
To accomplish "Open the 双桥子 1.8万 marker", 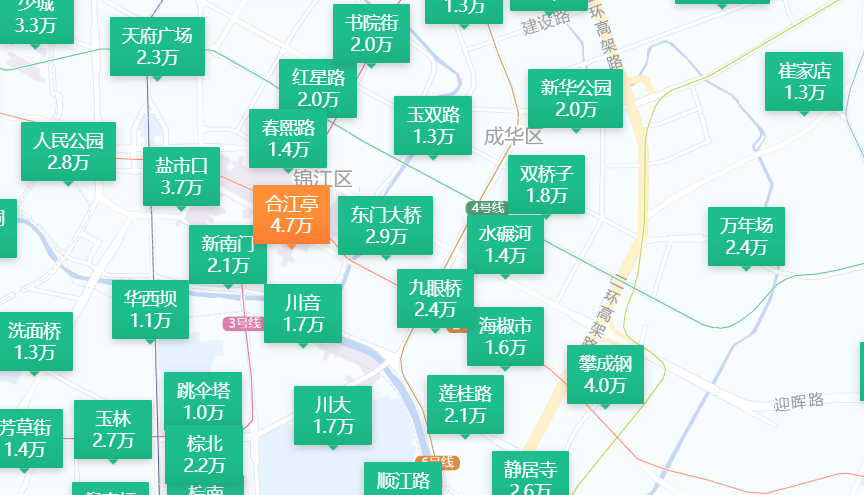I will coord(546,184).
